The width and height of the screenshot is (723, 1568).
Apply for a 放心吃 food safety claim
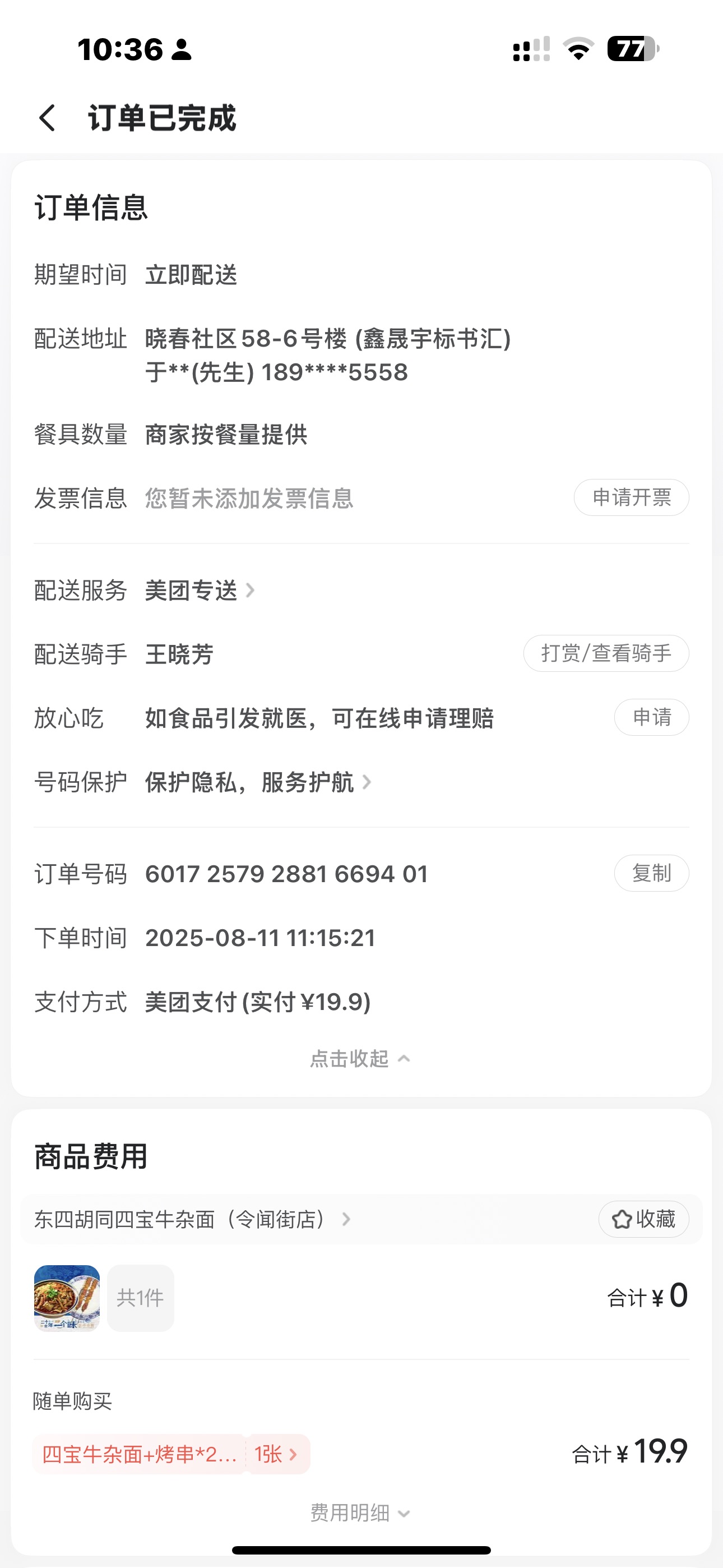pyautogui.click(x=651, y=718)
